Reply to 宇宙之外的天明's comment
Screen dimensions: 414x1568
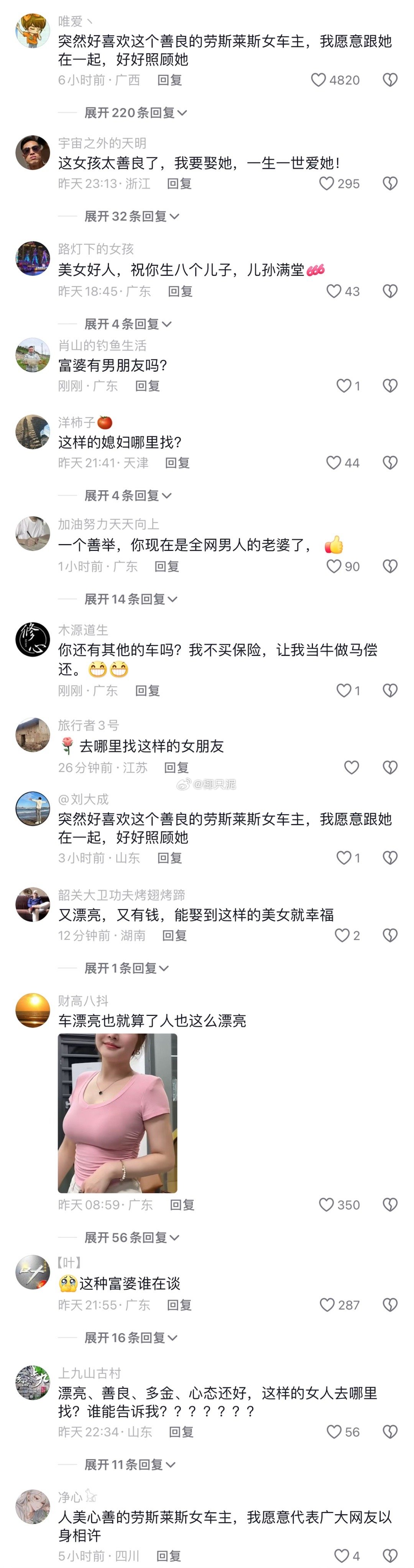click(179, 183)
